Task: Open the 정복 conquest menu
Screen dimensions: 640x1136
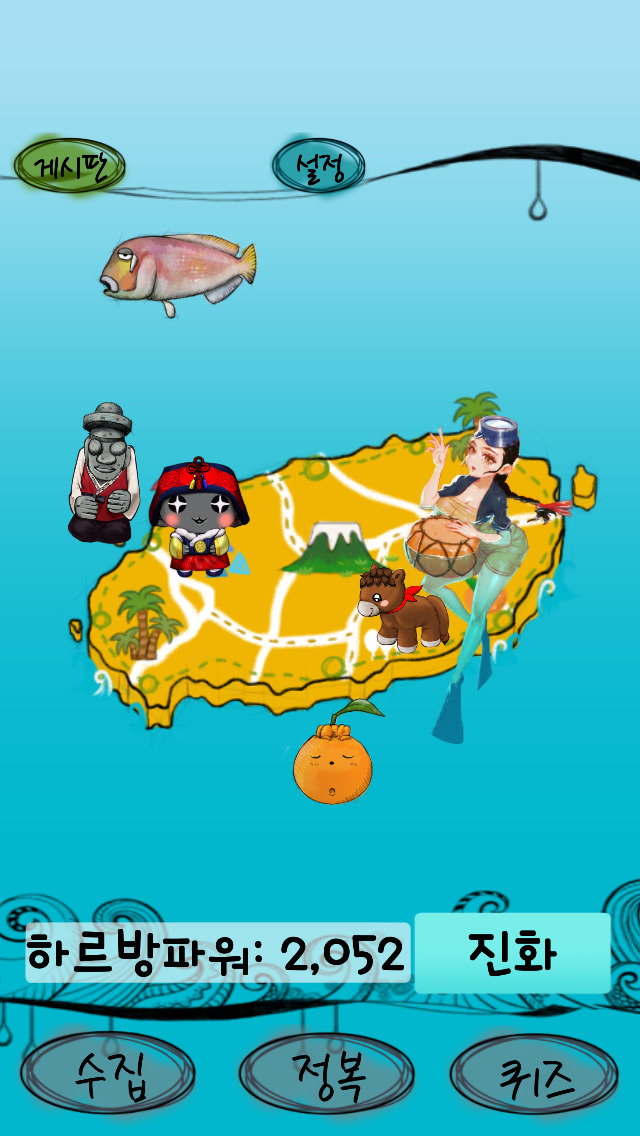Action: tap(326, 1074)
